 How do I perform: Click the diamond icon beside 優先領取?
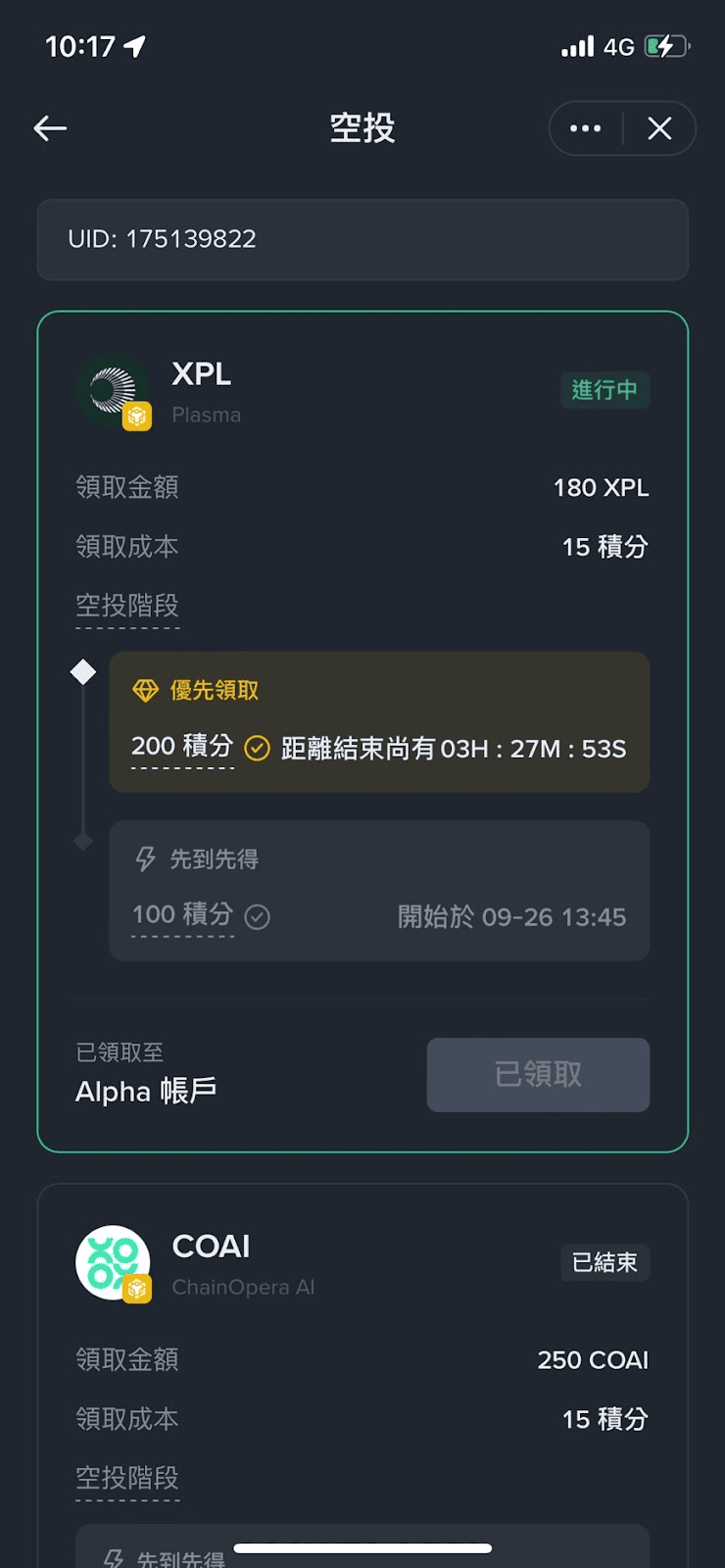pos(146,690)
